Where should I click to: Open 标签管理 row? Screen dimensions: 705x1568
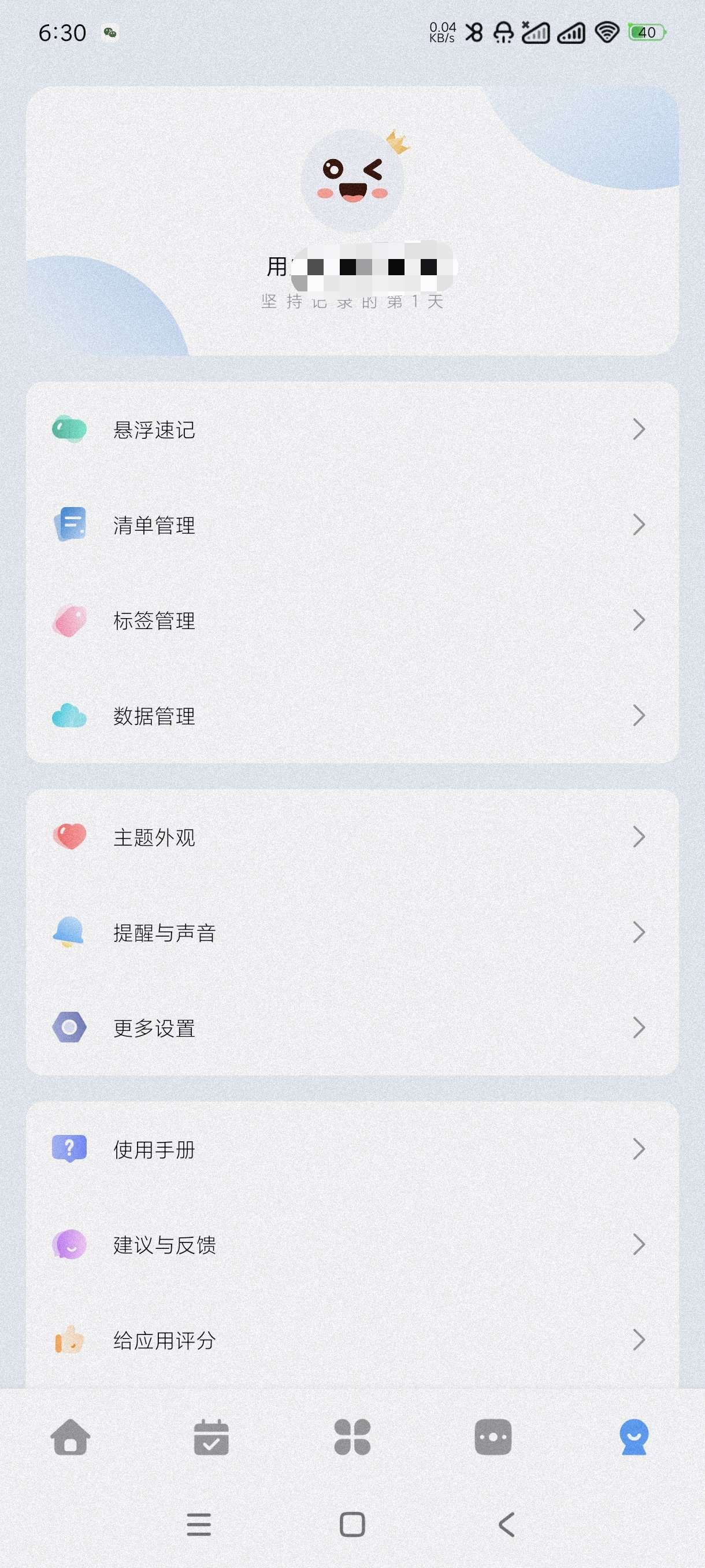click(x=351, y=620)
